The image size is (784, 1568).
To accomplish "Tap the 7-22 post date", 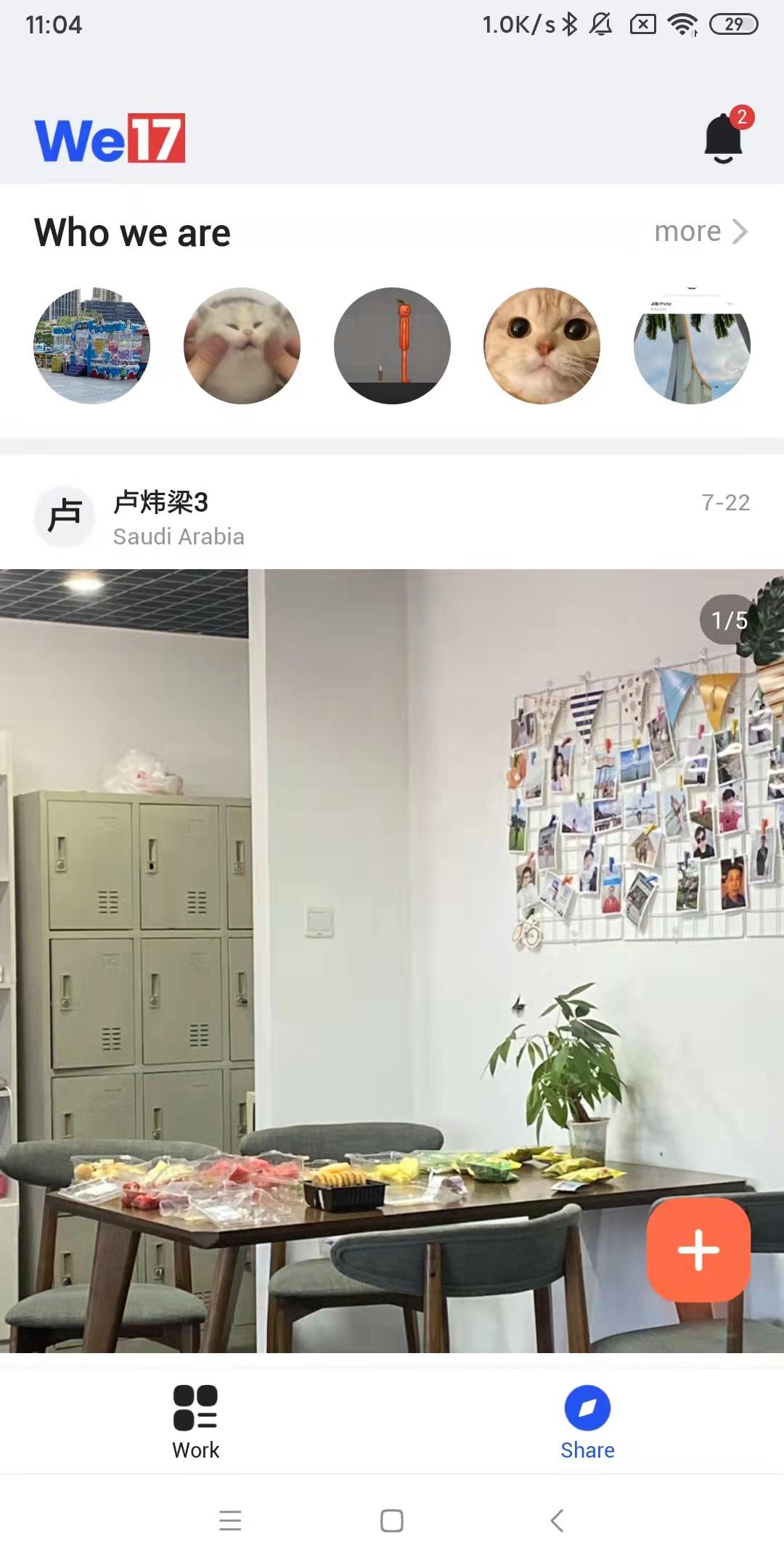I will (725, 502).
